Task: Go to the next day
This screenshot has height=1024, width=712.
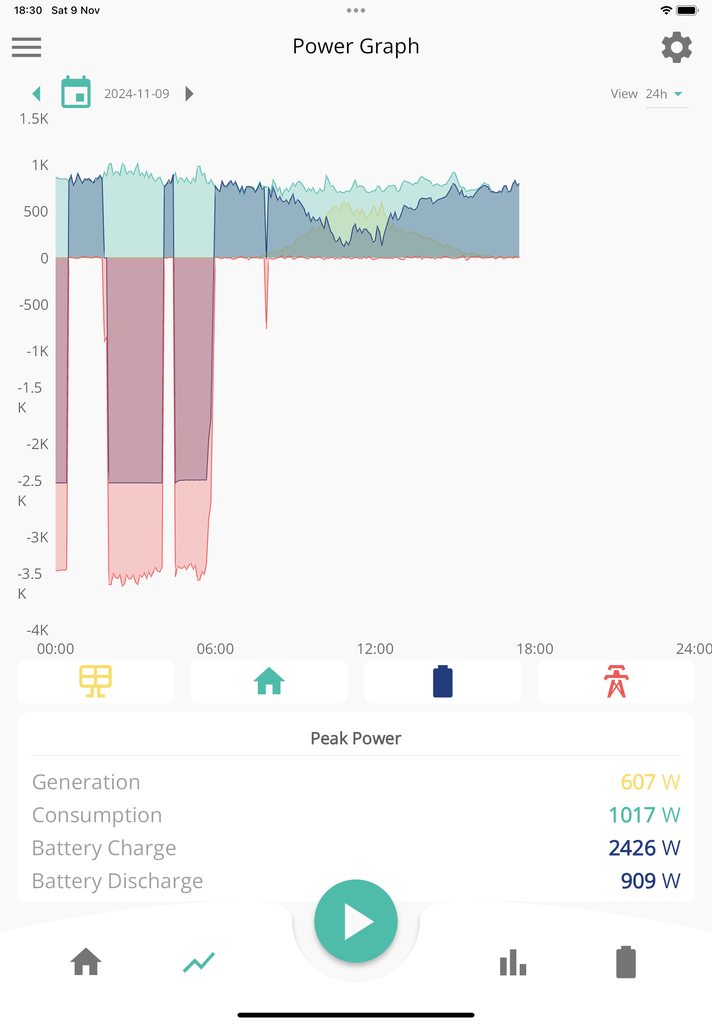Action: (x=189, y=94)
